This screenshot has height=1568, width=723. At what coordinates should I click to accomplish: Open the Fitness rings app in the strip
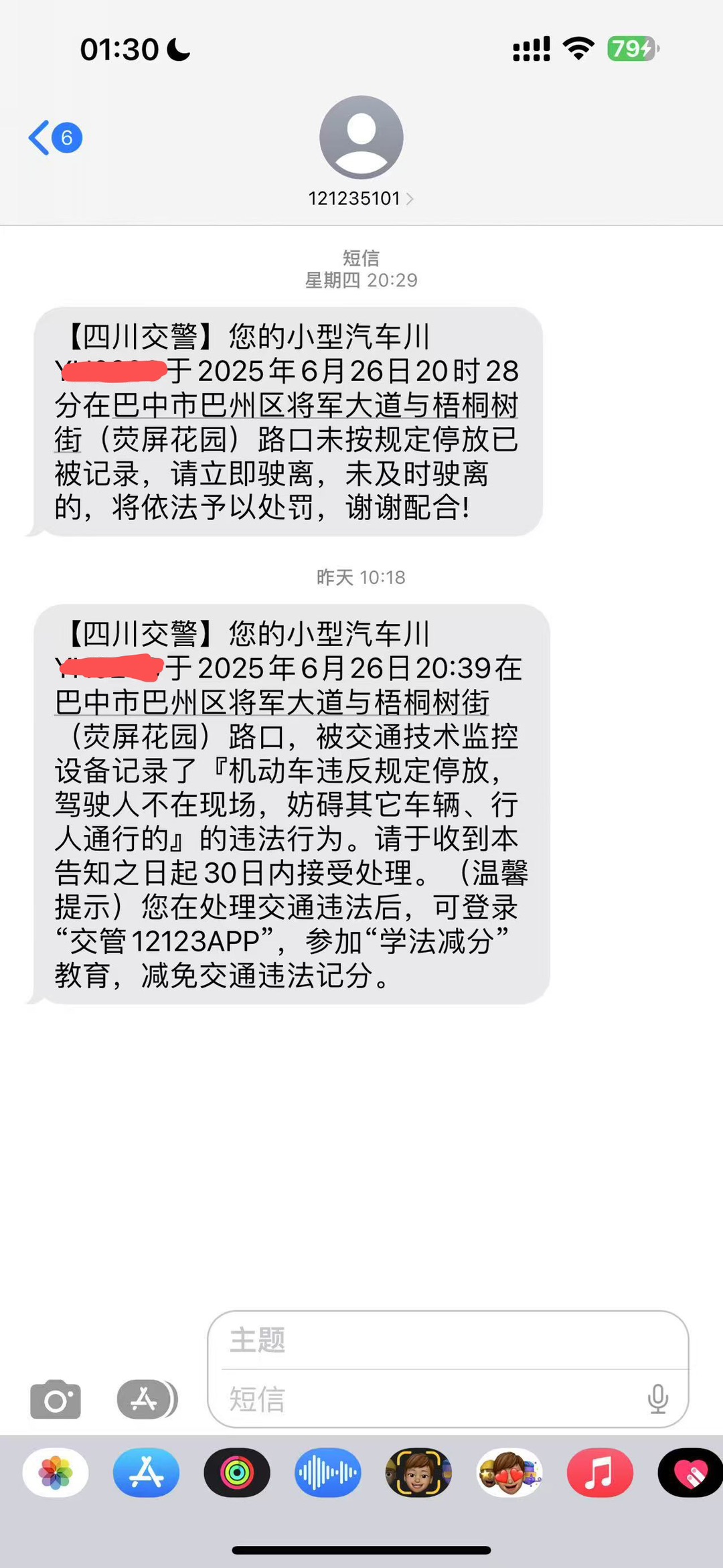pyautogui.click(x=237, y=1473)
